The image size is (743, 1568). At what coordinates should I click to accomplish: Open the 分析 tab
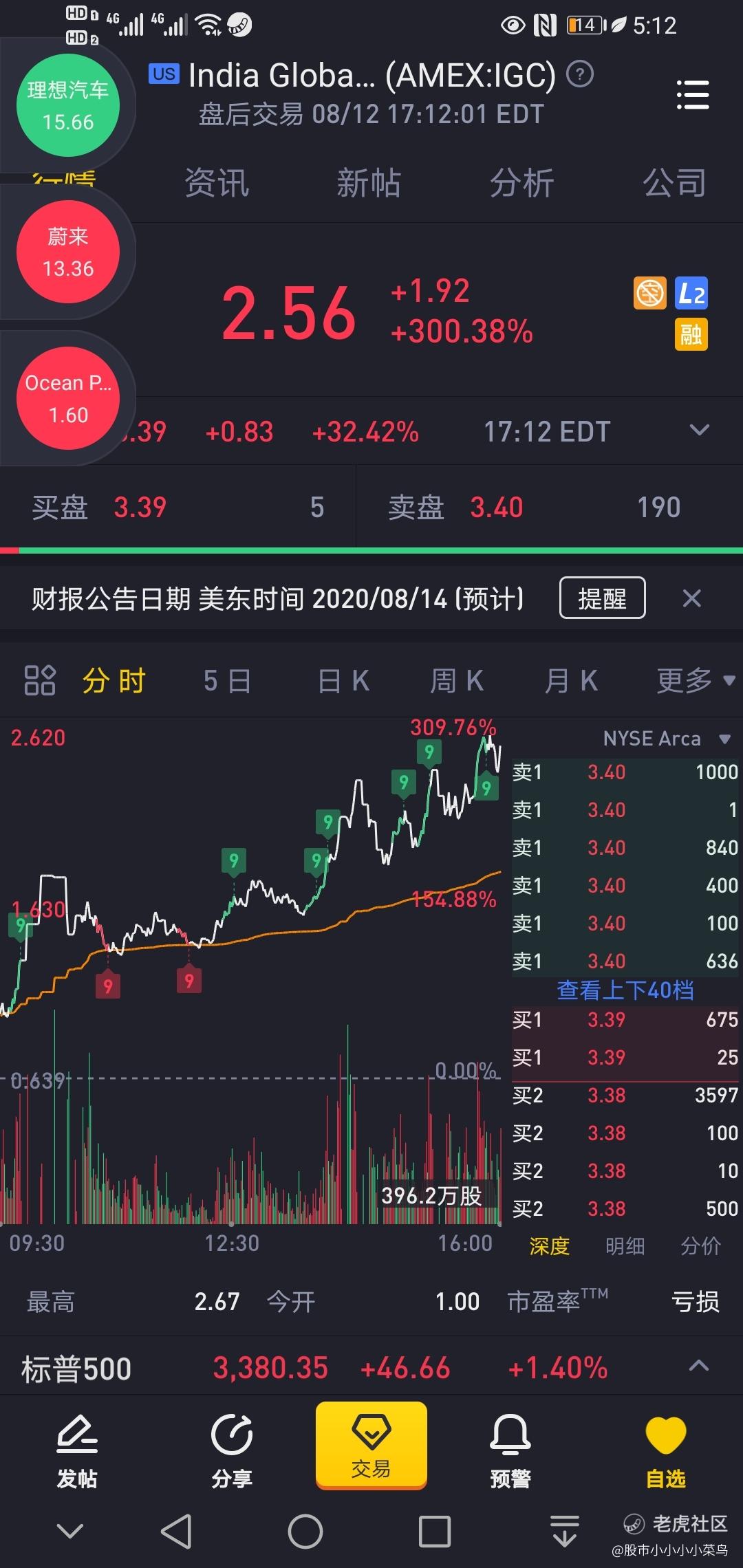point(521,184)
